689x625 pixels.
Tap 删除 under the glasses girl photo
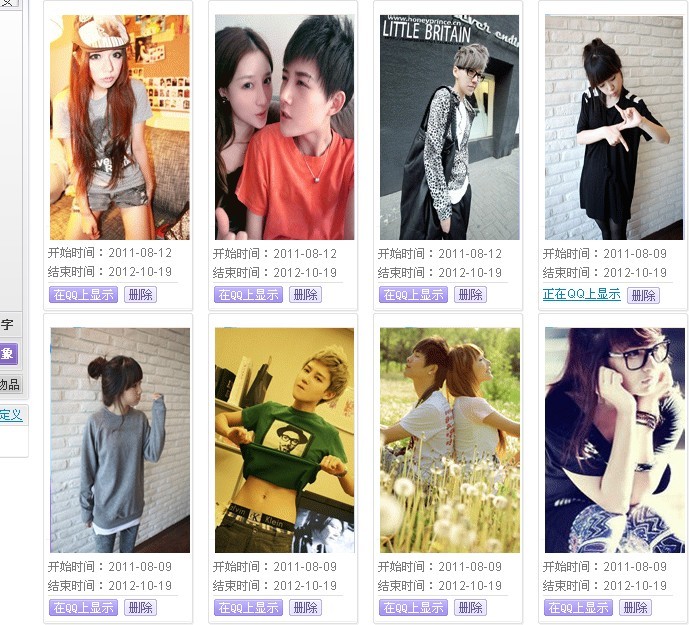pos(635,608)
